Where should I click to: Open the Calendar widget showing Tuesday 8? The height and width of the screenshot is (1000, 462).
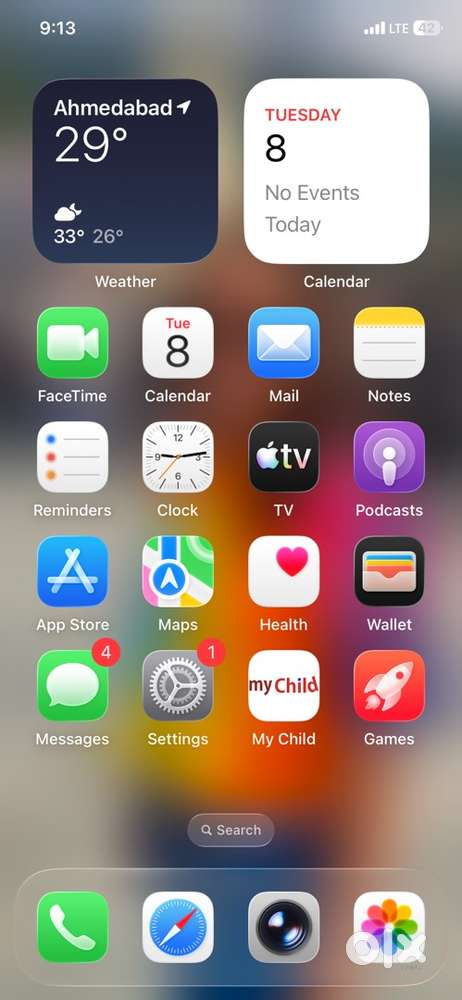click(x=336, y=171)
